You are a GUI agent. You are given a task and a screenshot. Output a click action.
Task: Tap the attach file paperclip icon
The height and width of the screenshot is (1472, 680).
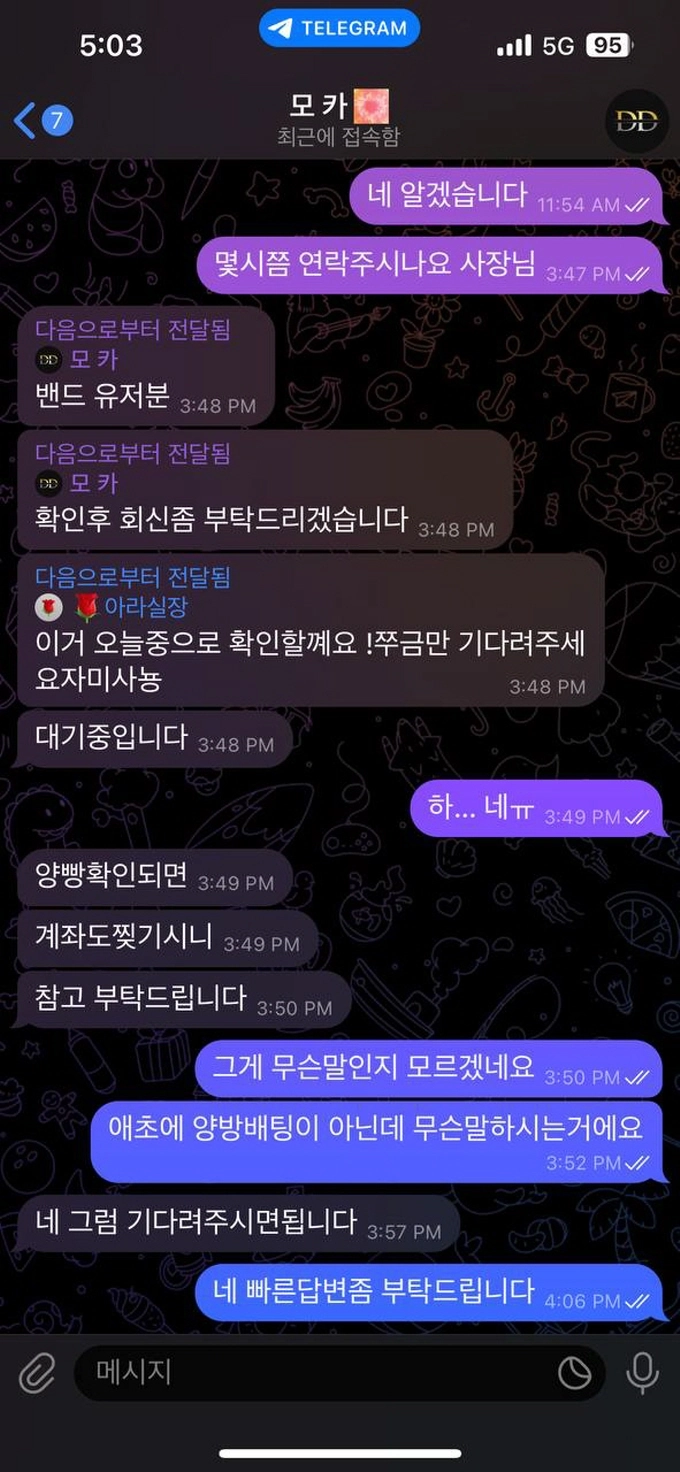coord(37,1374)
